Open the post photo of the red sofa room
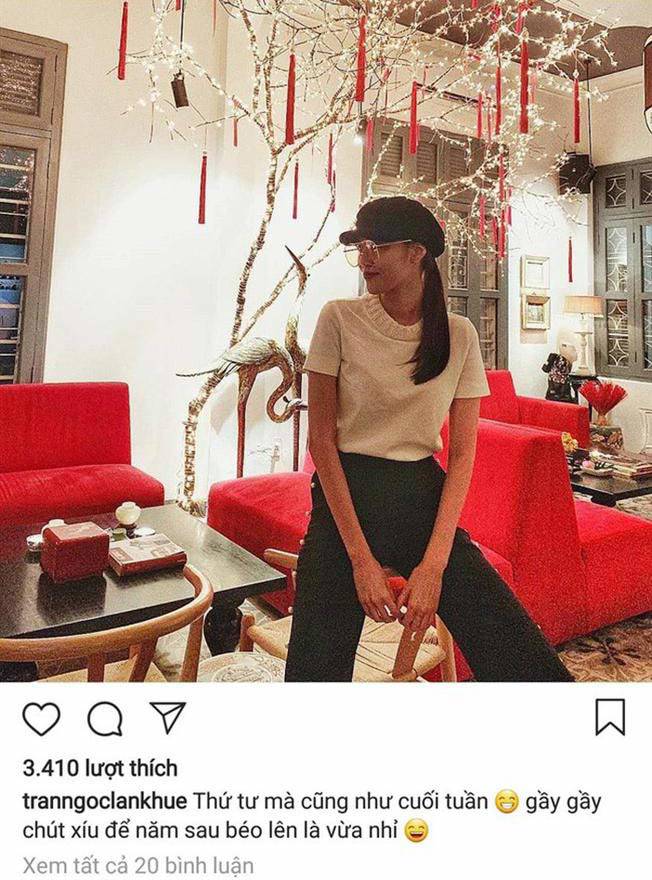The width and height of the screenshot is (652, 880). point(326,340)
